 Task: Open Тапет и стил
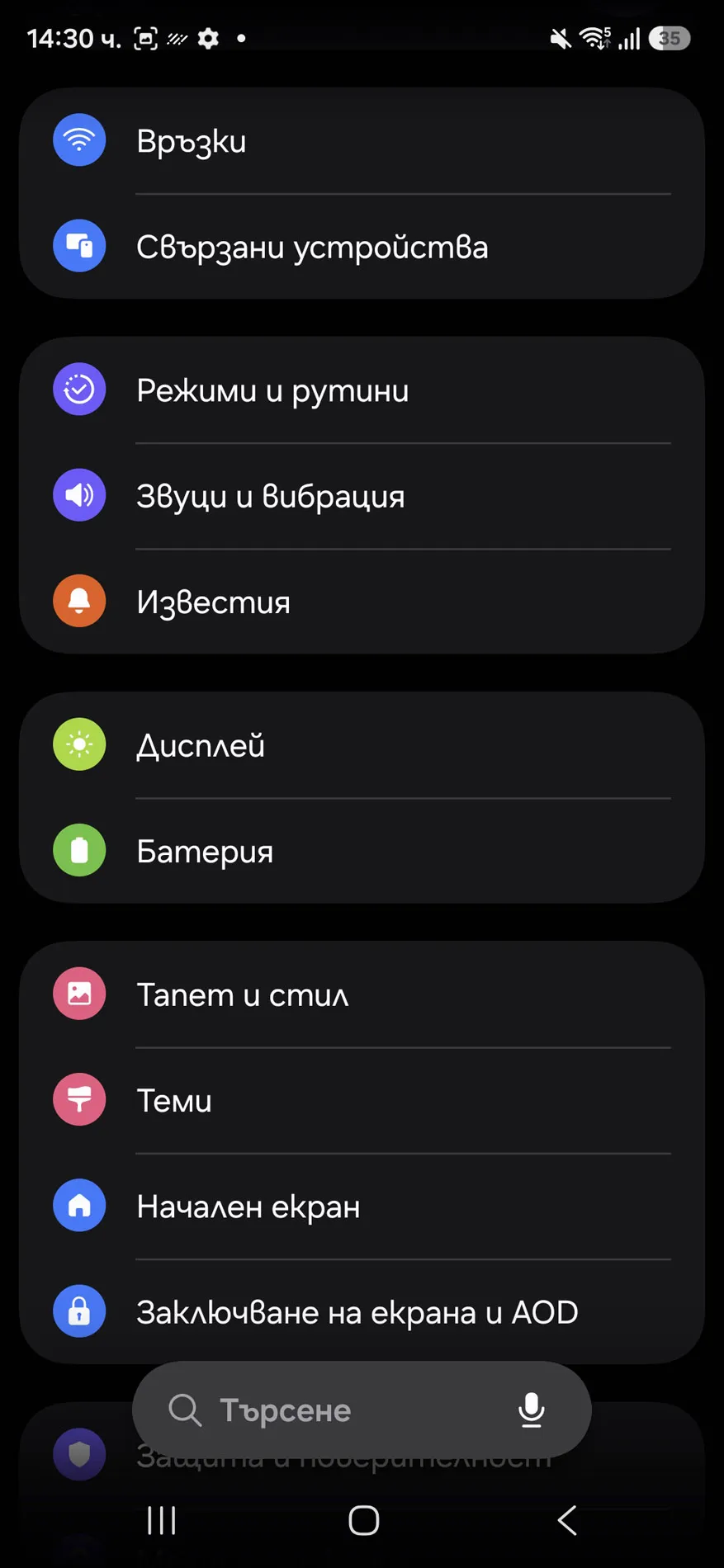362,994
